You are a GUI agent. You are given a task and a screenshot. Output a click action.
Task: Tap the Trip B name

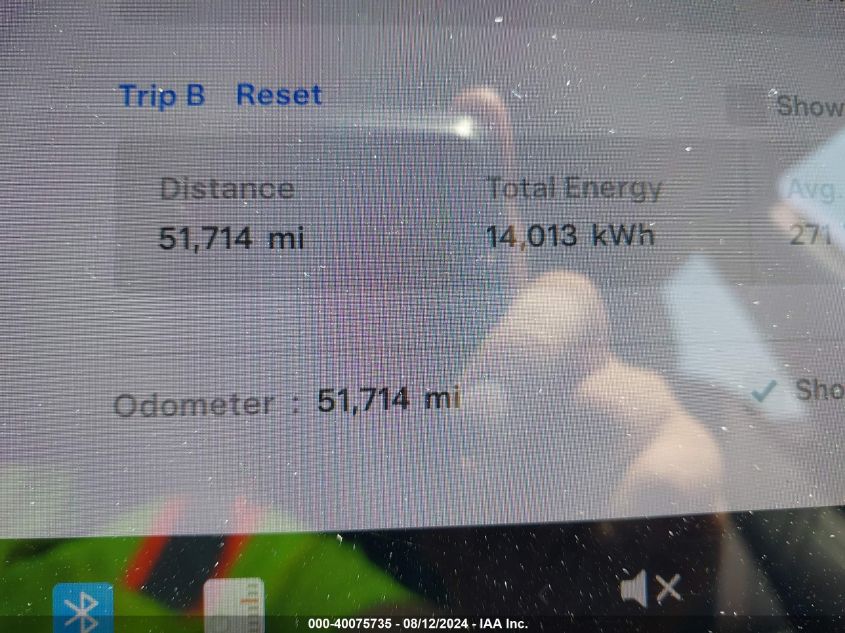[162, 96]
